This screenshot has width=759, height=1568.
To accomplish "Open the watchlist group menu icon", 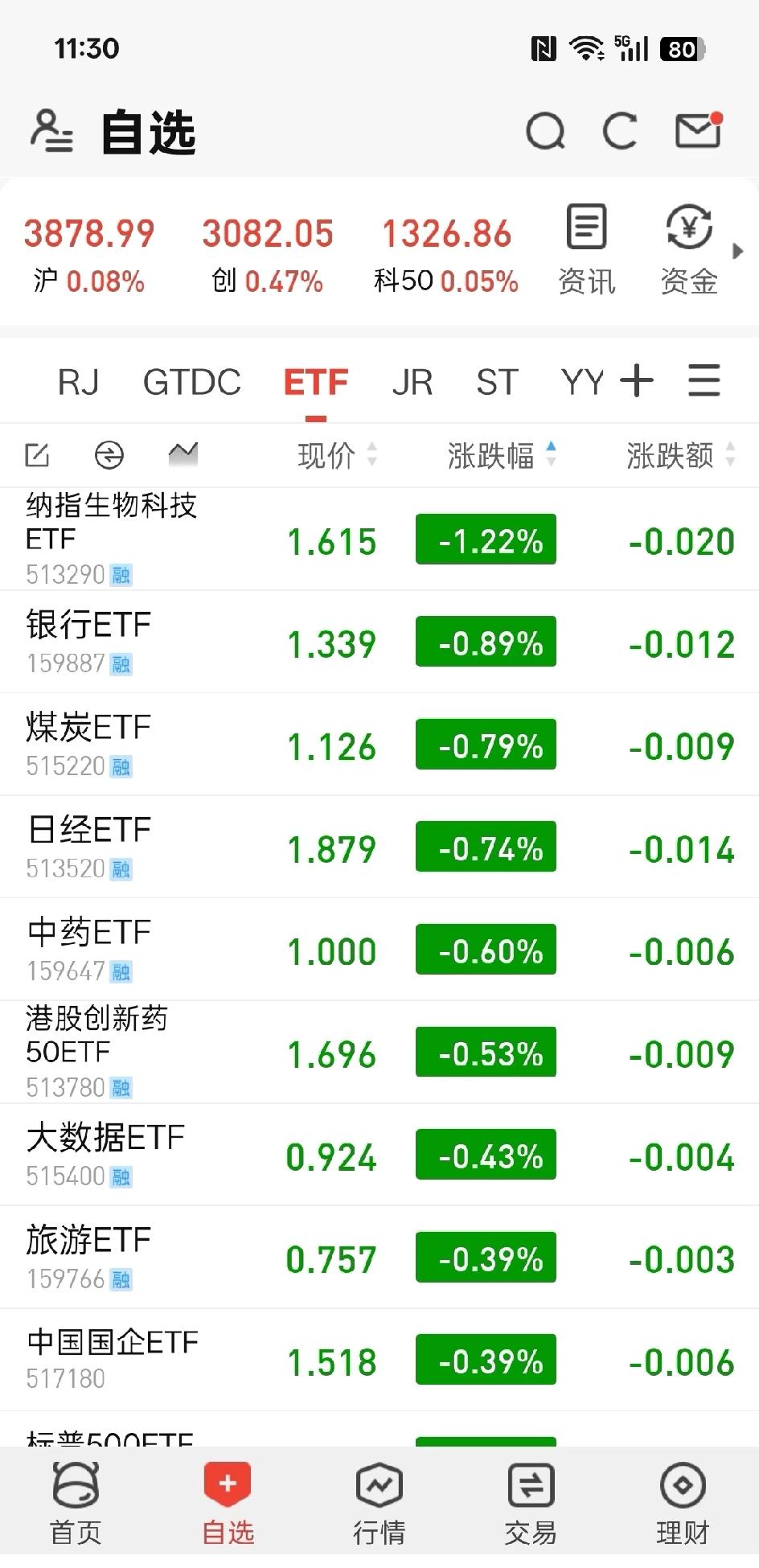I will [x=704, y=380].
